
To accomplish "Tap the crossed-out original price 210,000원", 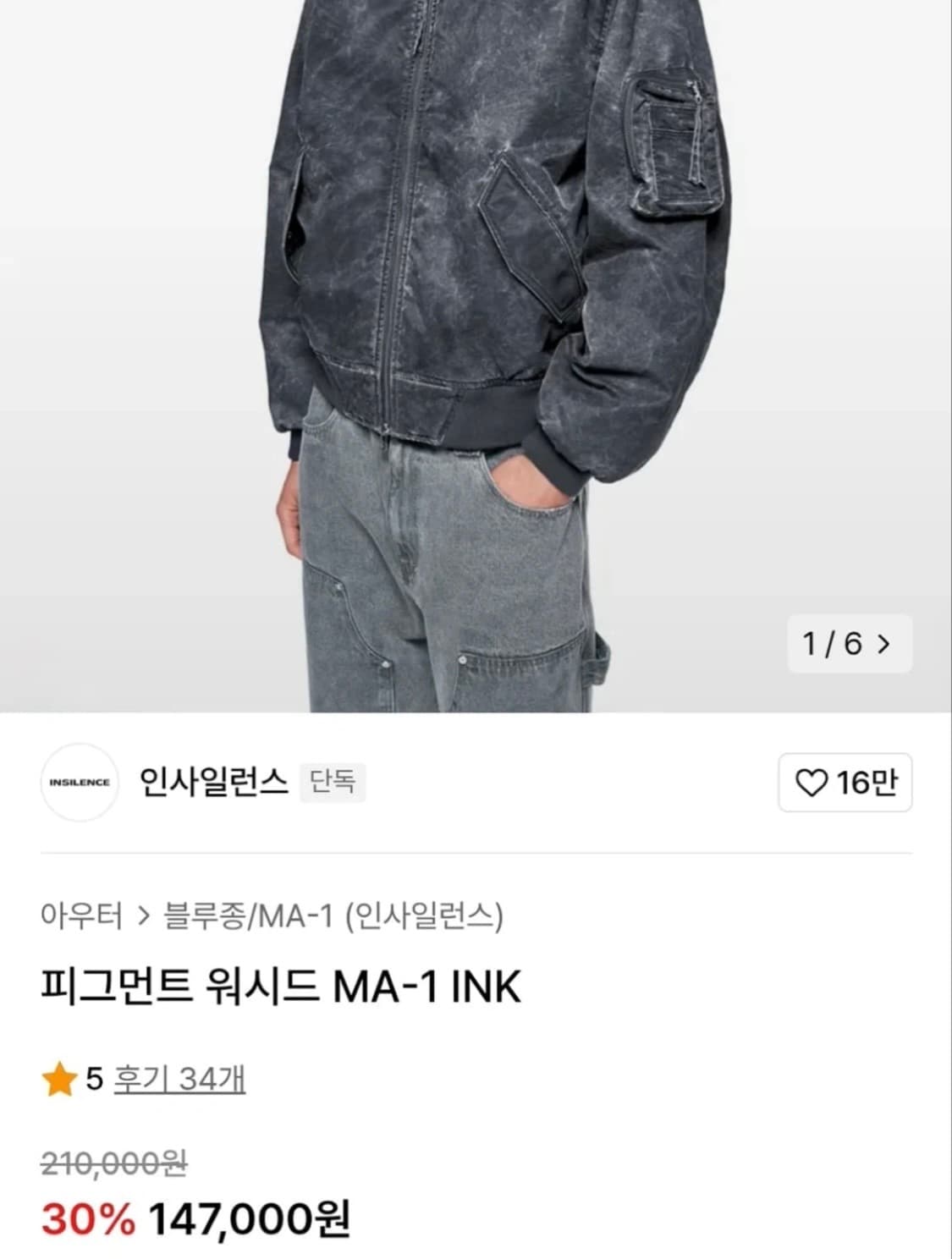I will 114,1163.
